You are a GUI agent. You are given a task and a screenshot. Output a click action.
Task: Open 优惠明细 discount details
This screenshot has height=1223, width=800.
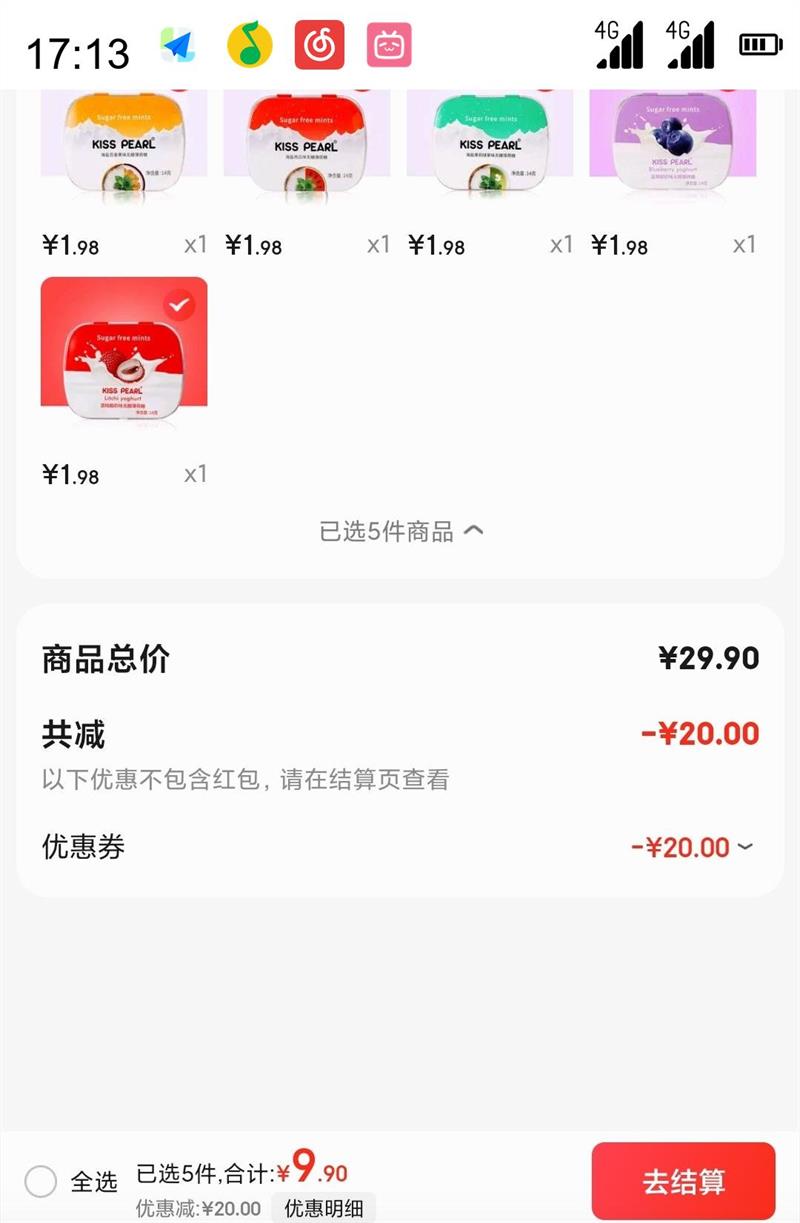324,1208
